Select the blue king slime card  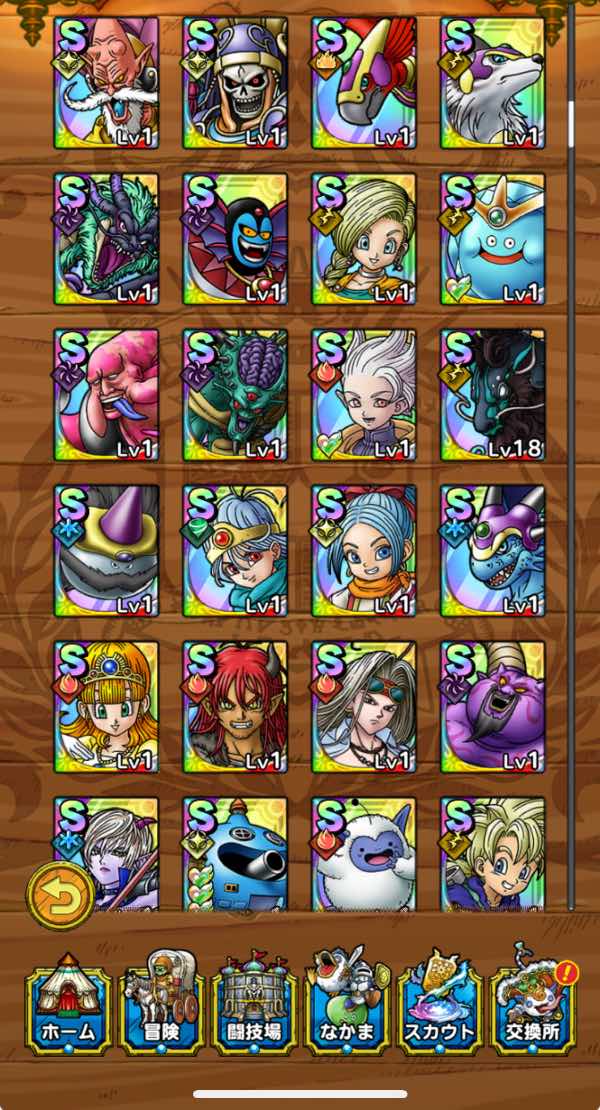[x=493, y=239]
